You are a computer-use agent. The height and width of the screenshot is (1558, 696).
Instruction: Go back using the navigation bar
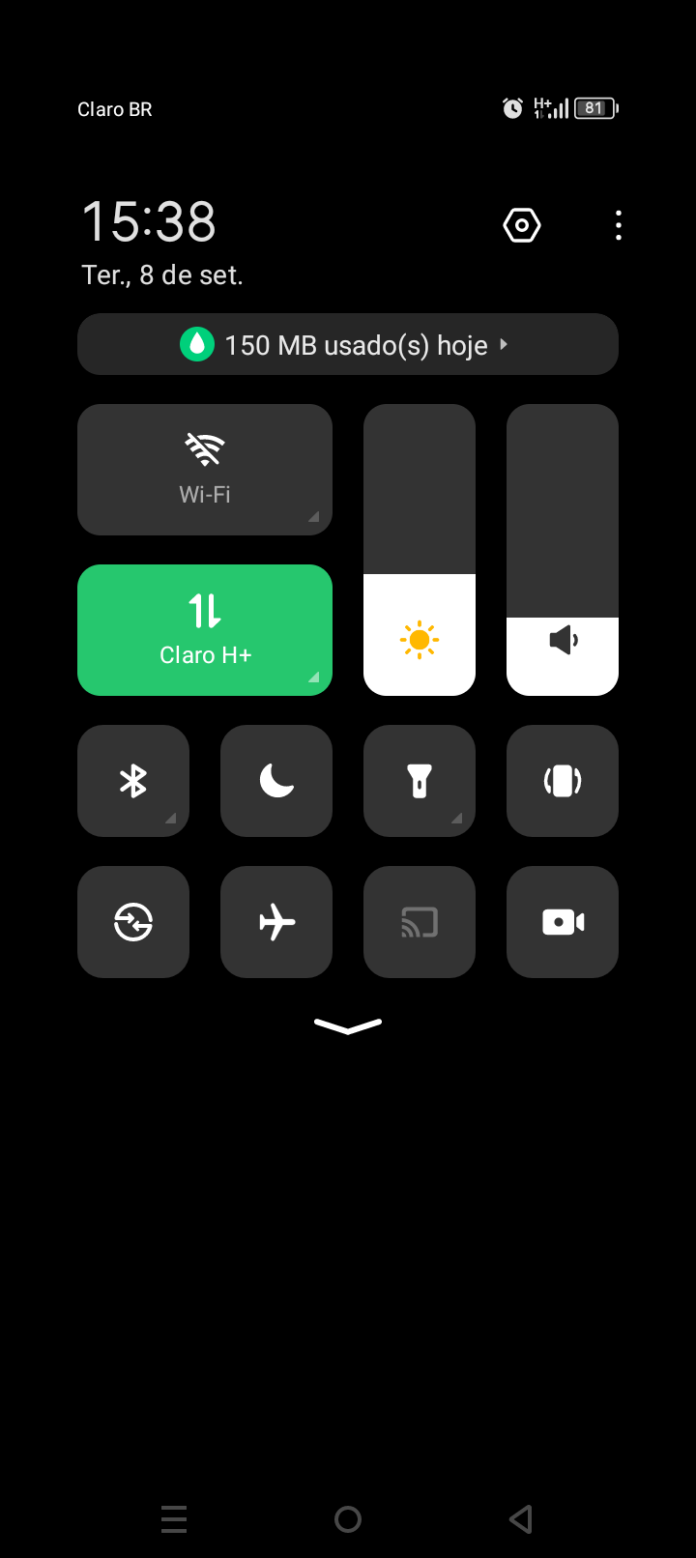coord(521,1519)
